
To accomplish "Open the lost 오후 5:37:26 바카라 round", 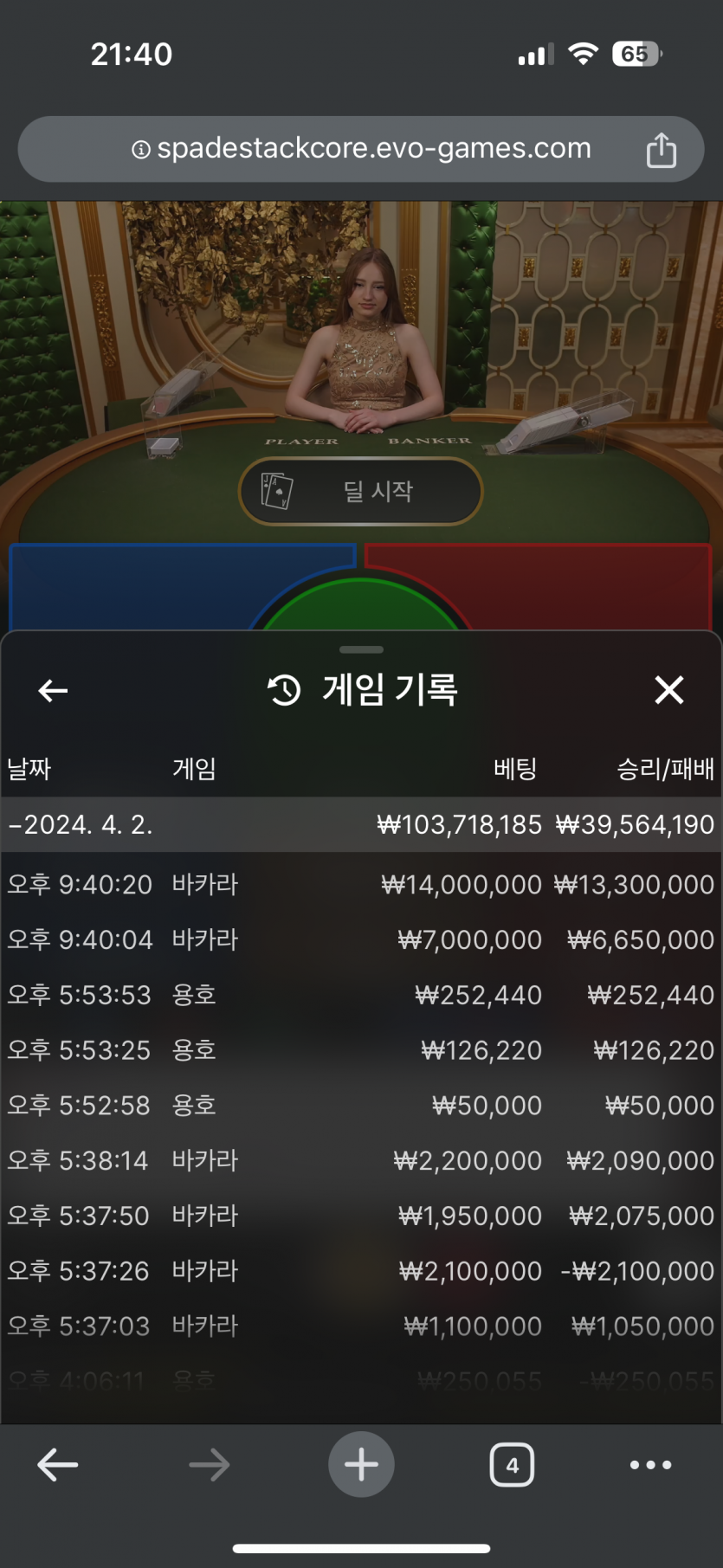I will click(x=361, y=1271).
